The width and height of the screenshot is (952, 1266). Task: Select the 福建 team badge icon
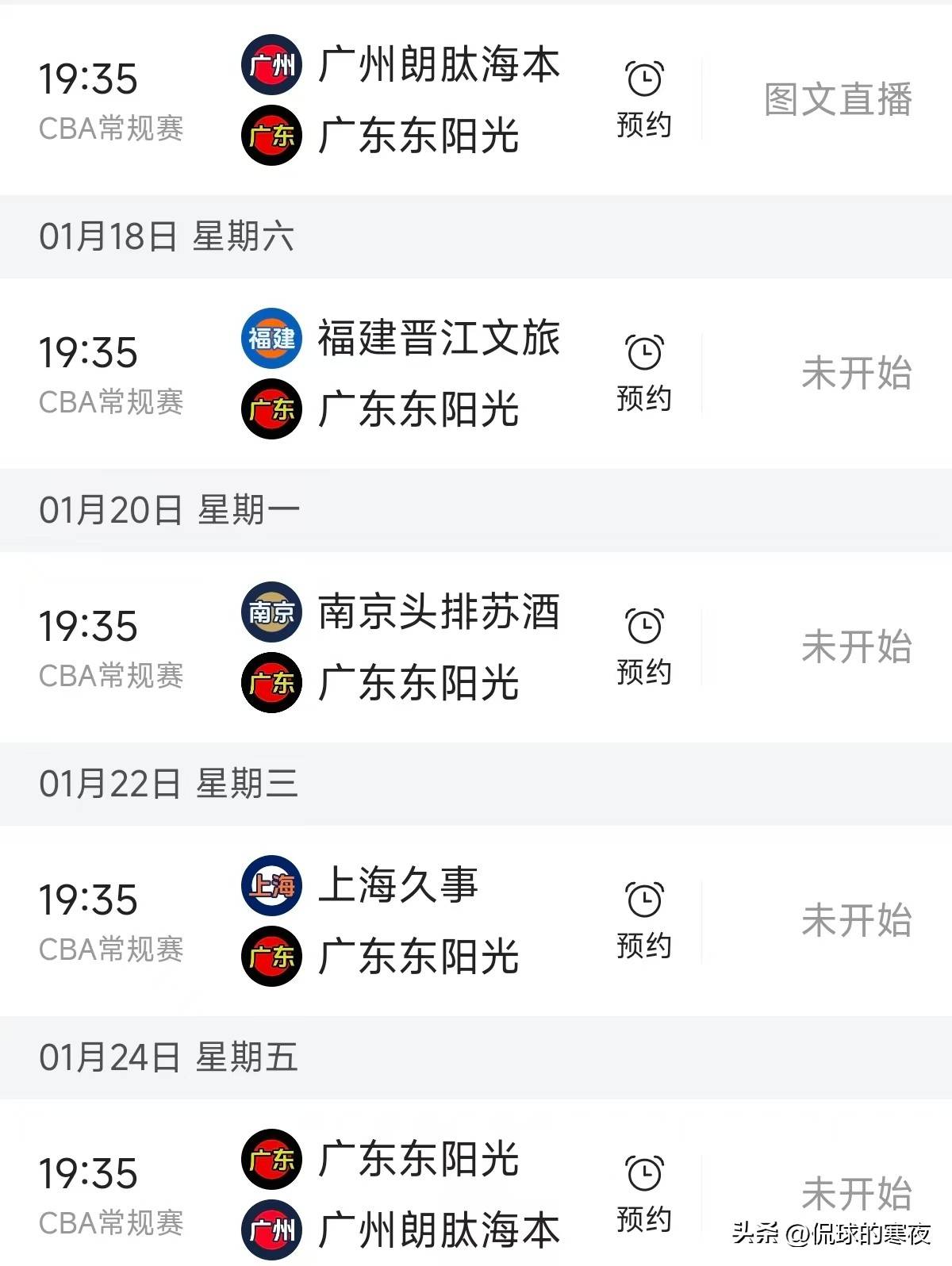pos(271,340)
